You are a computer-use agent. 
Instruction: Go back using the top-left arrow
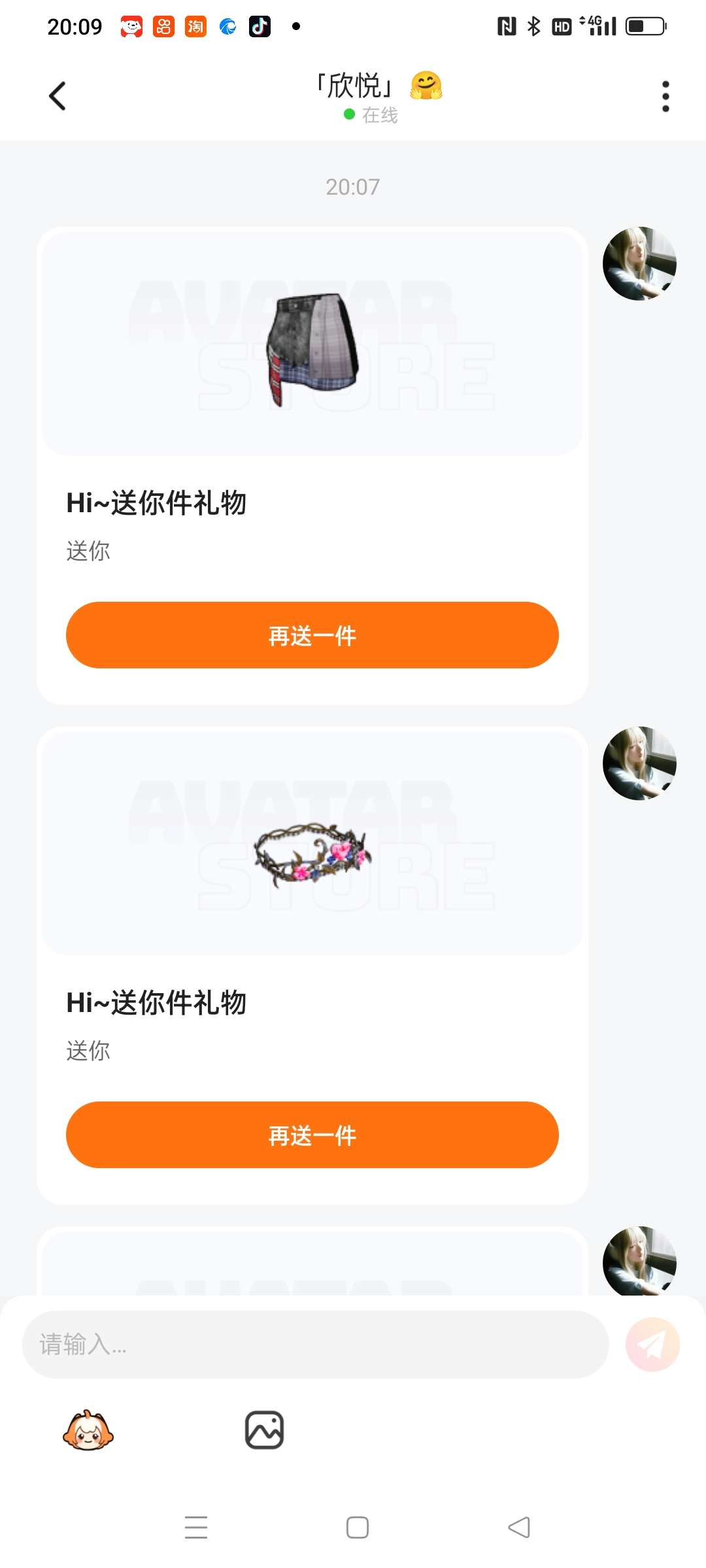(58, 96)
